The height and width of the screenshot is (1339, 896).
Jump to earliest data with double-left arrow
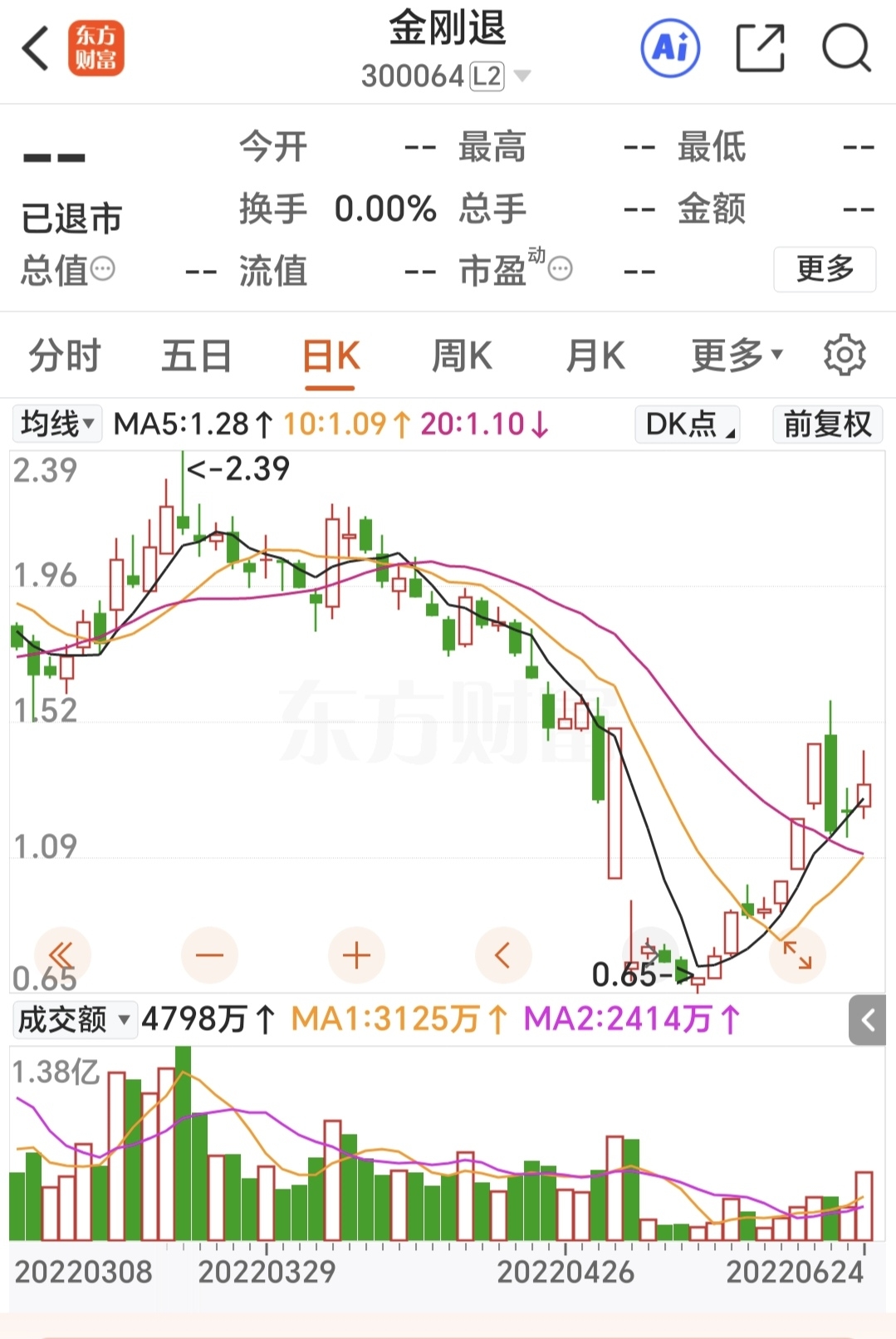(62, 955)
